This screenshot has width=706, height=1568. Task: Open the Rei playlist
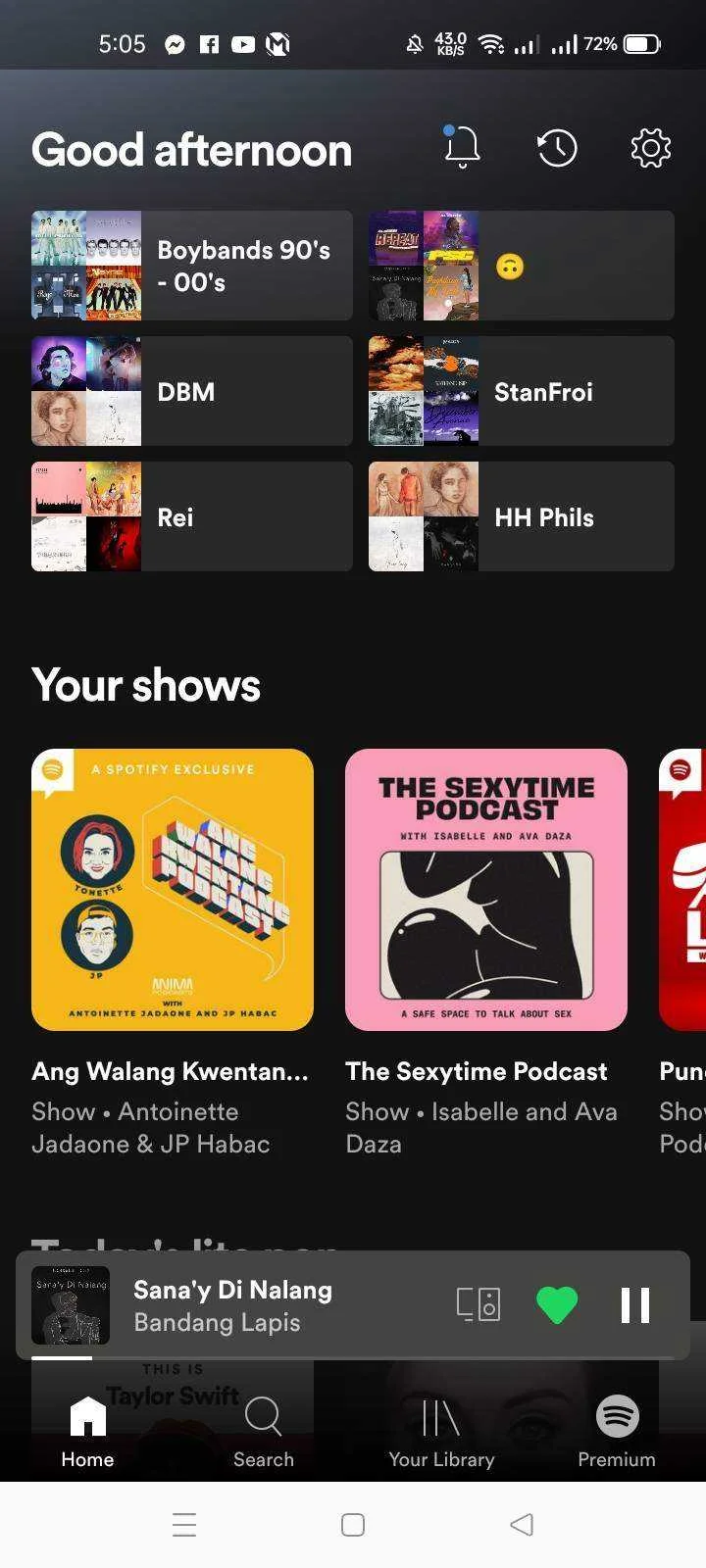point(192,516)
